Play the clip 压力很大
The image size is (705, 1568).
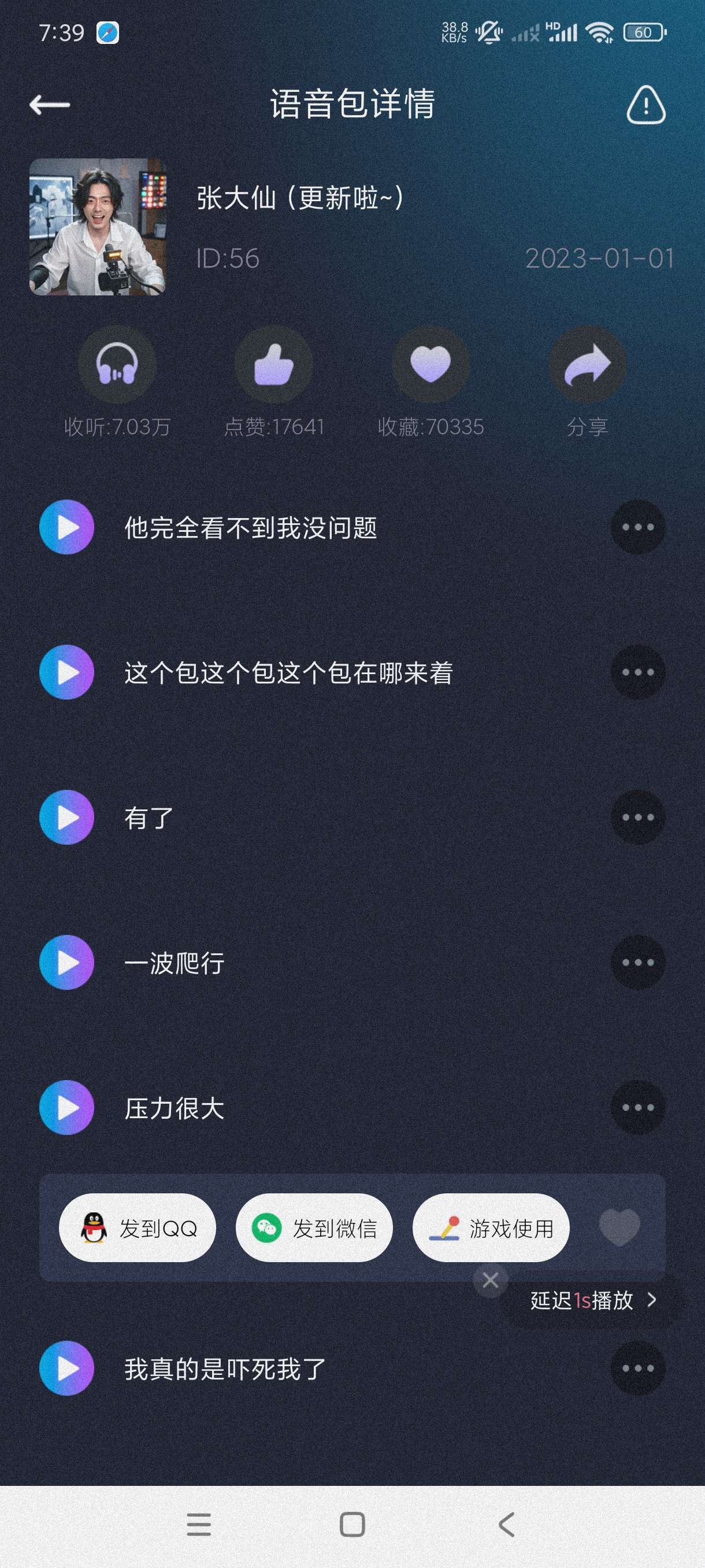pos(67,1107)
